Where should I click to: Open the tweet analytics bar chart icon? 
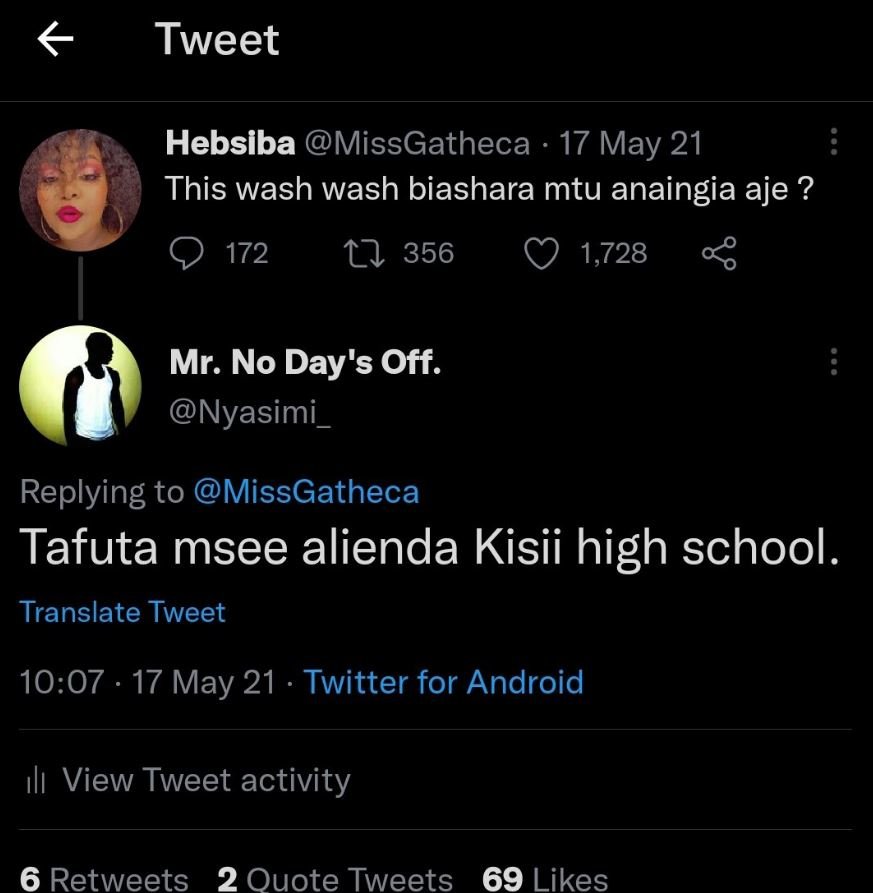click(37, 780)
